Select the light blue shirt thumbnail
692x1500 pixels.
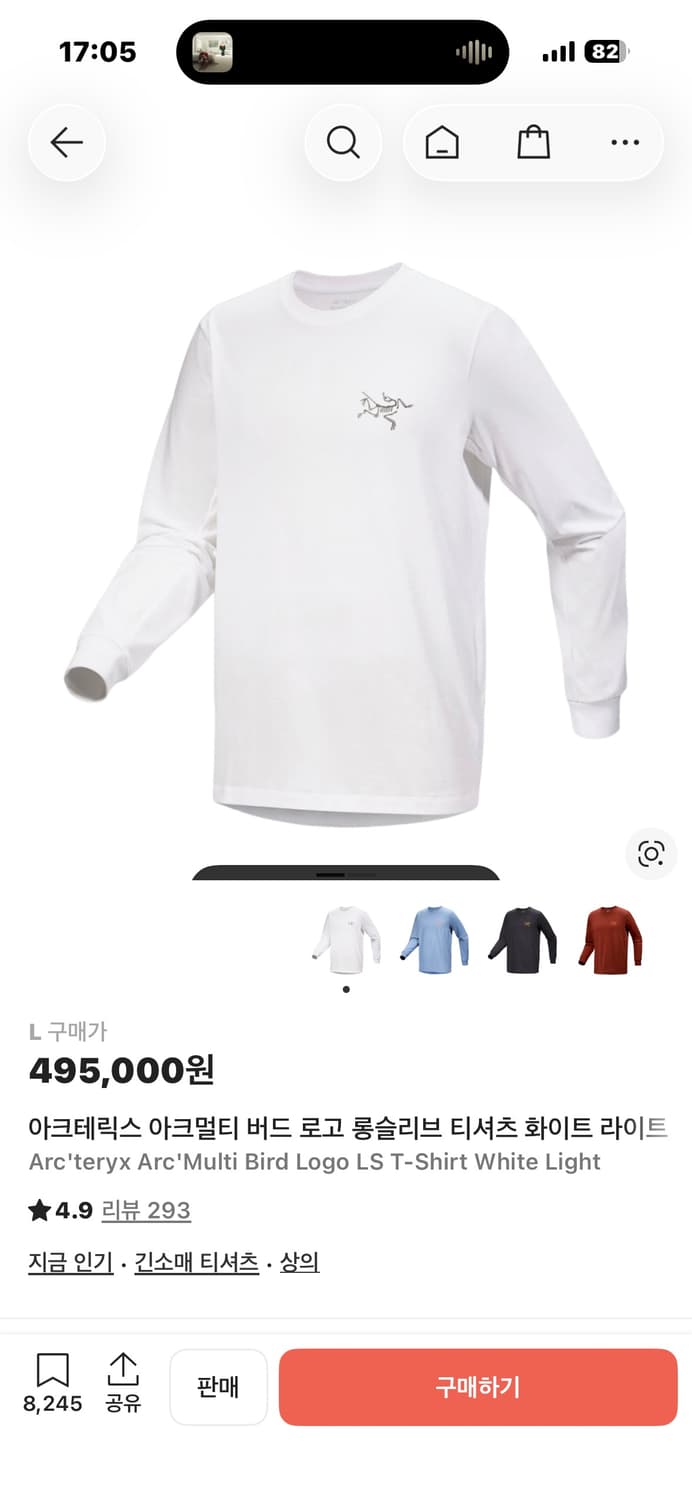coord(435,940)
